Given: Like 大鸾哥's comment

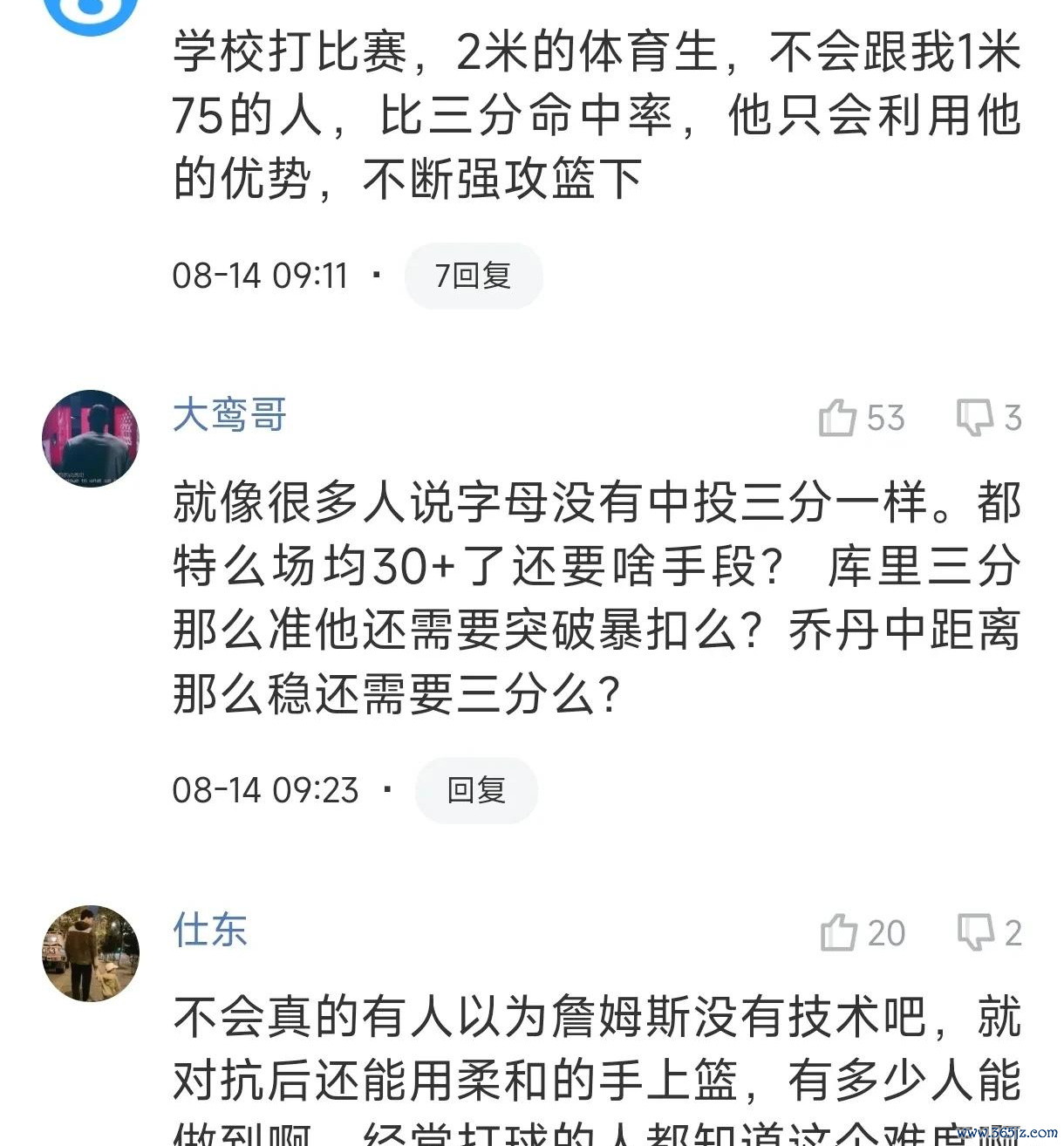Looking at the screenshot, I should (x=838, y=418).
